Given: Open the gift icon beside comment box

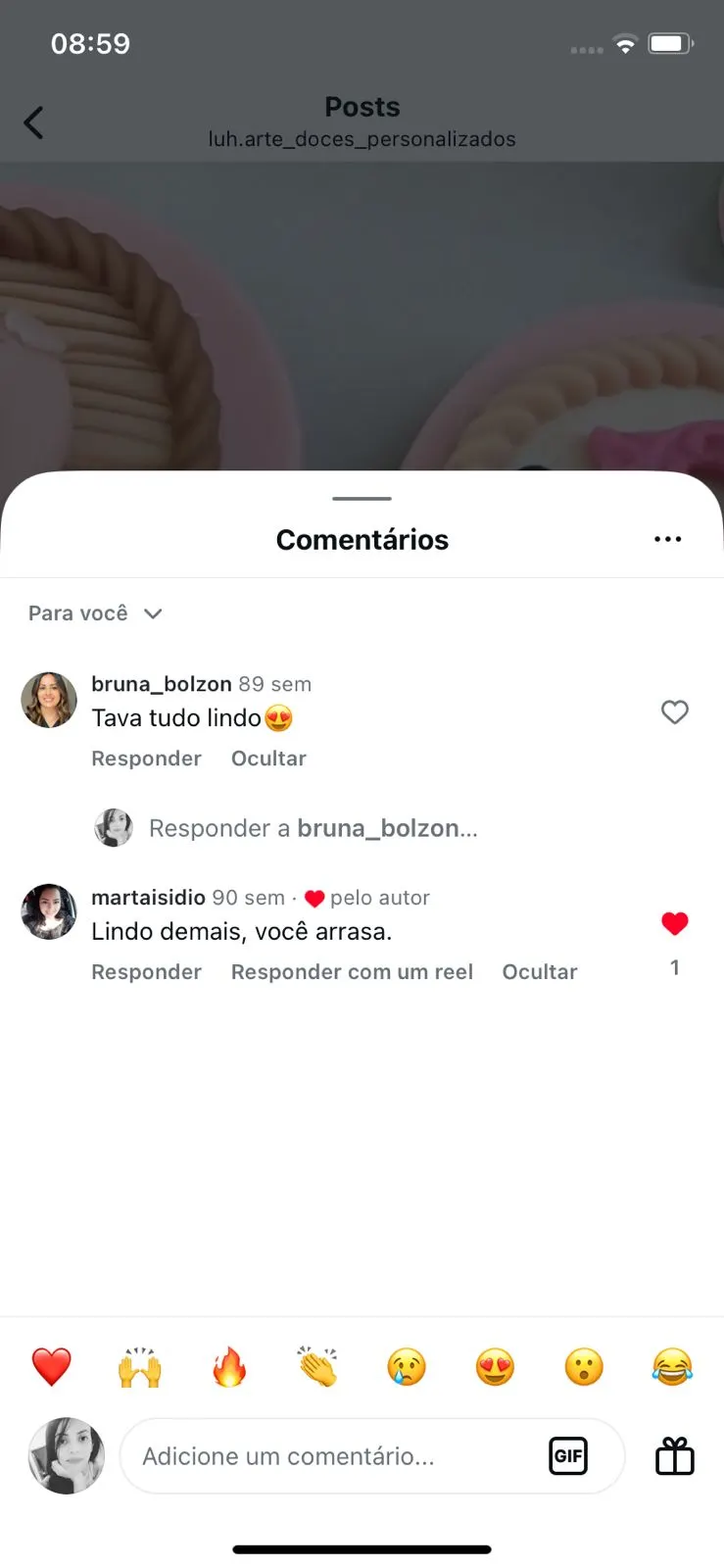Looking at the screenshot, I should (x=674, y=1456).
